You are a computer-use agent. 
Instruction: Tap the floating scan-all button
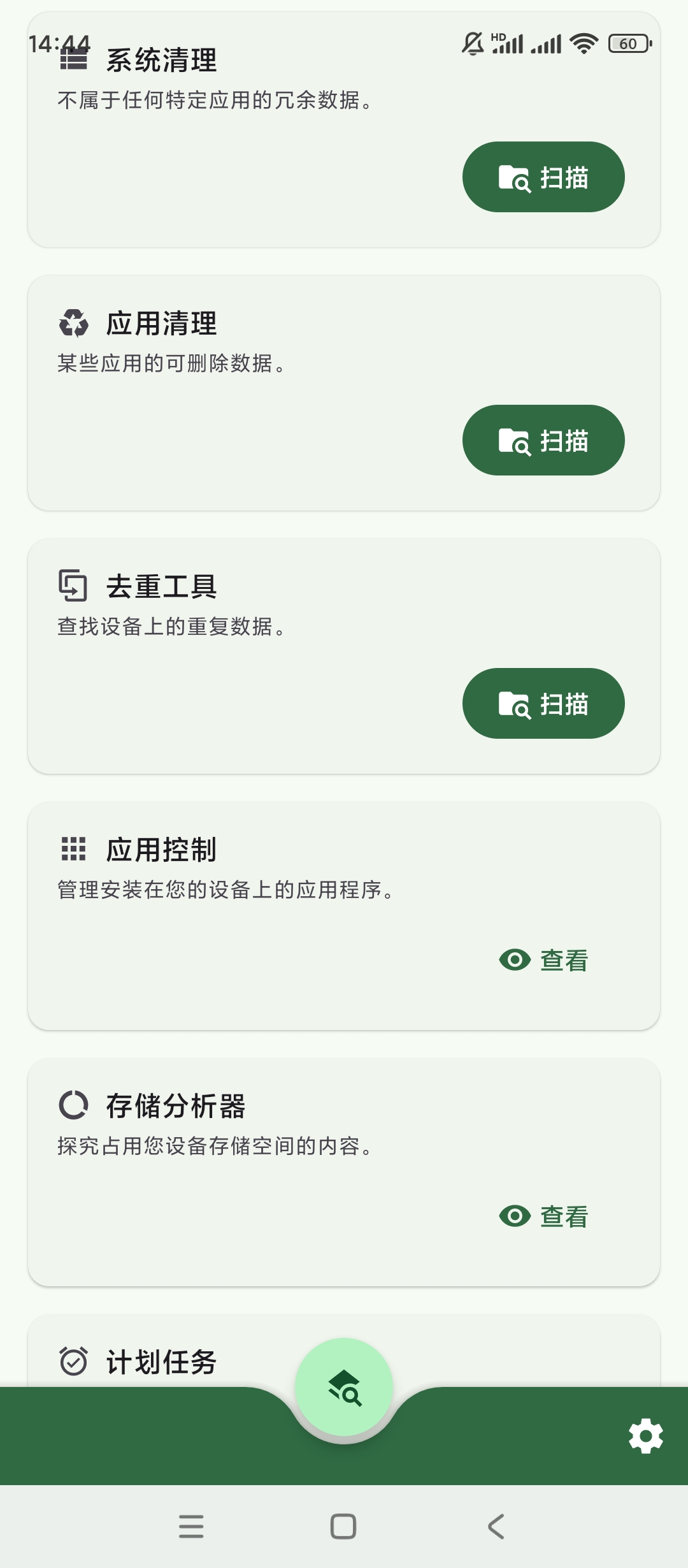tap(344, 1388)
